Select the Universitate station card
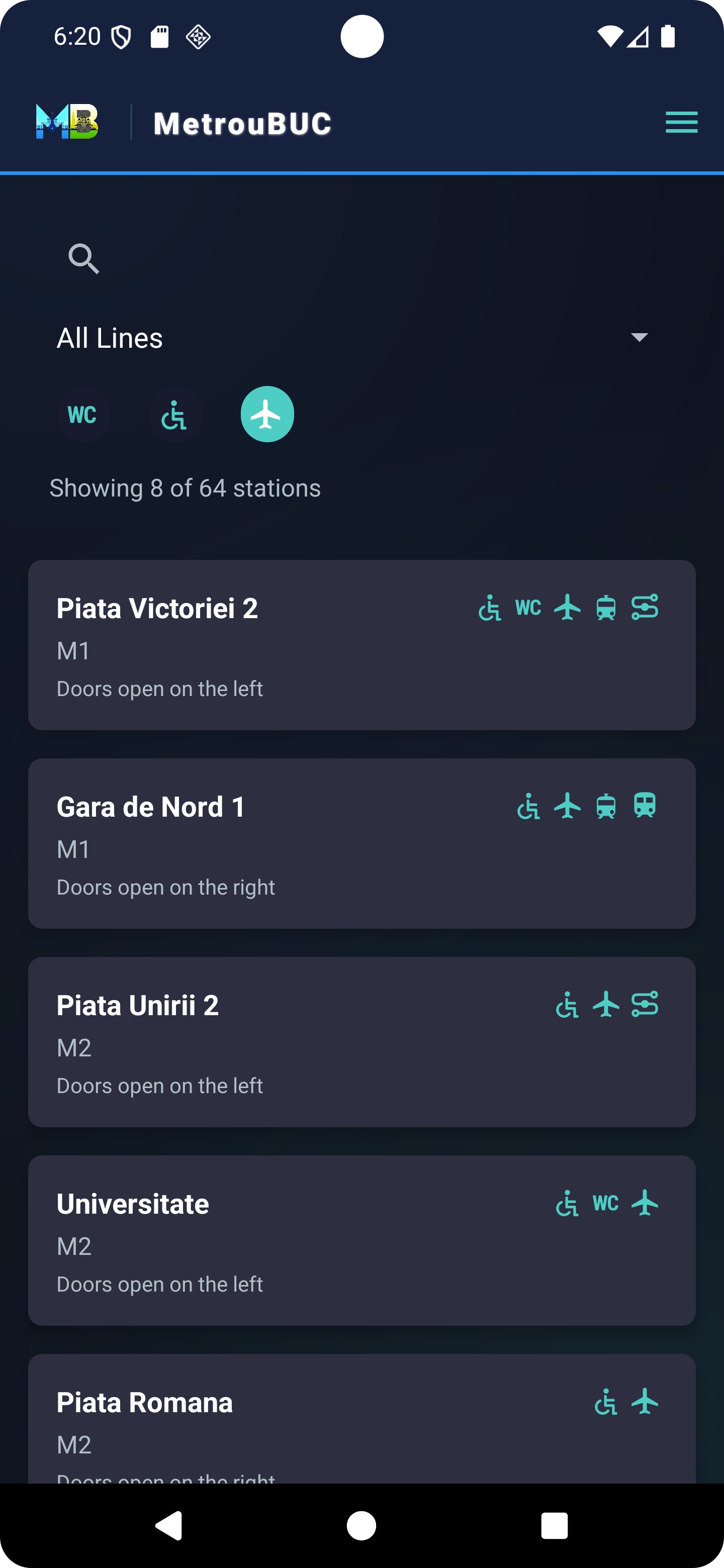Viewport: 724px width, 1568px height. (361, 1240)
